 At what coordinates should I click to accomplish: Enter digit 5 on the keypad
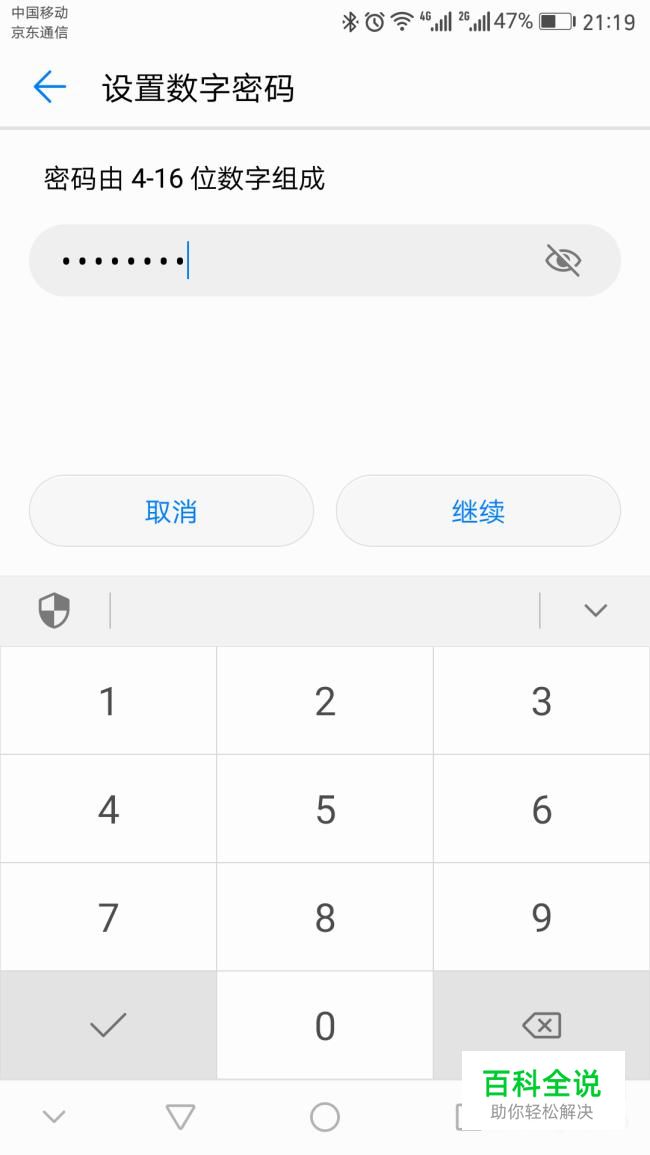(x=325, y=809)
